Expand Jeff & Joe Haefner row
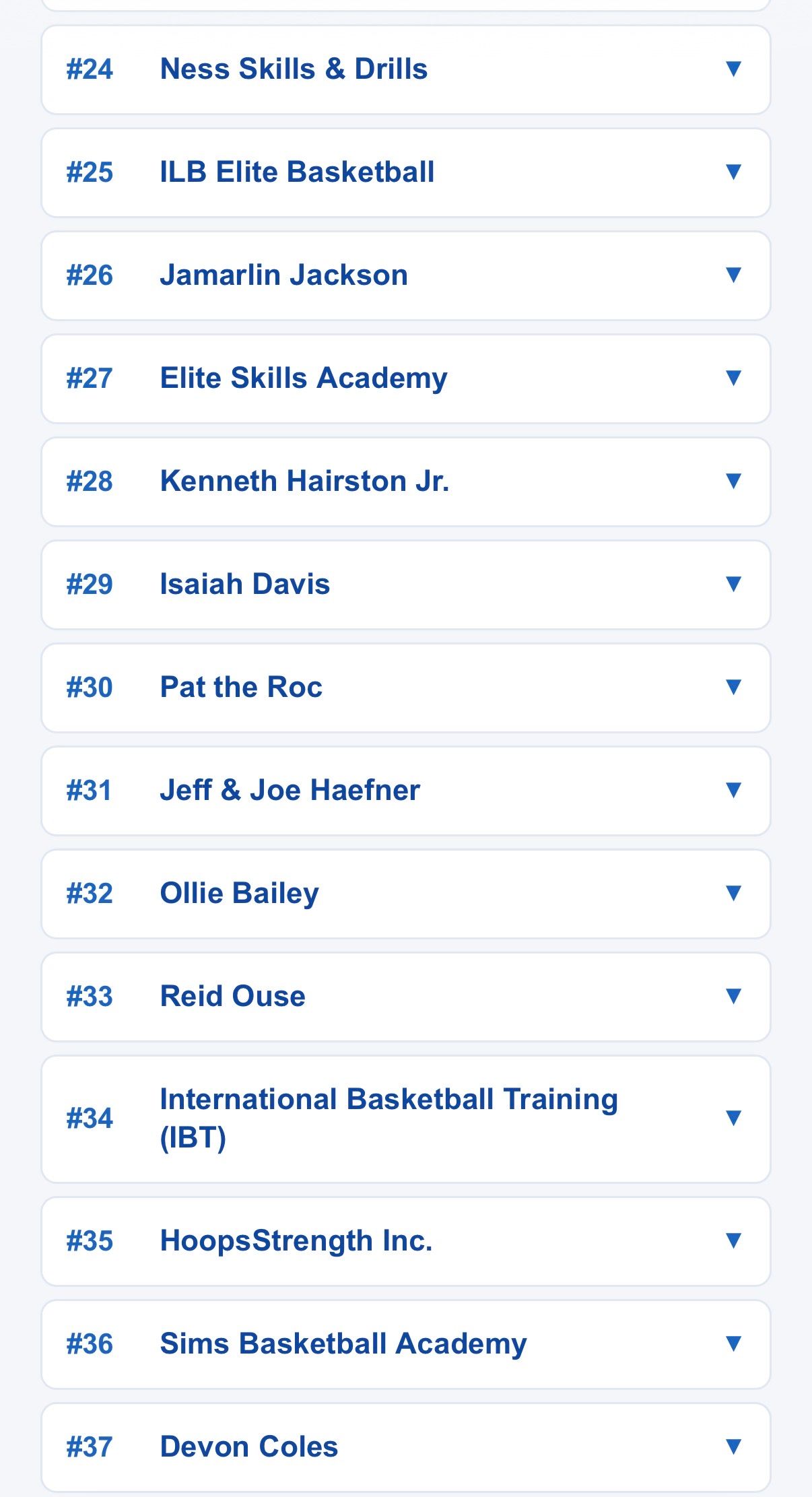Viewport: 812px width, 1497px height. [x=405, y=791]
